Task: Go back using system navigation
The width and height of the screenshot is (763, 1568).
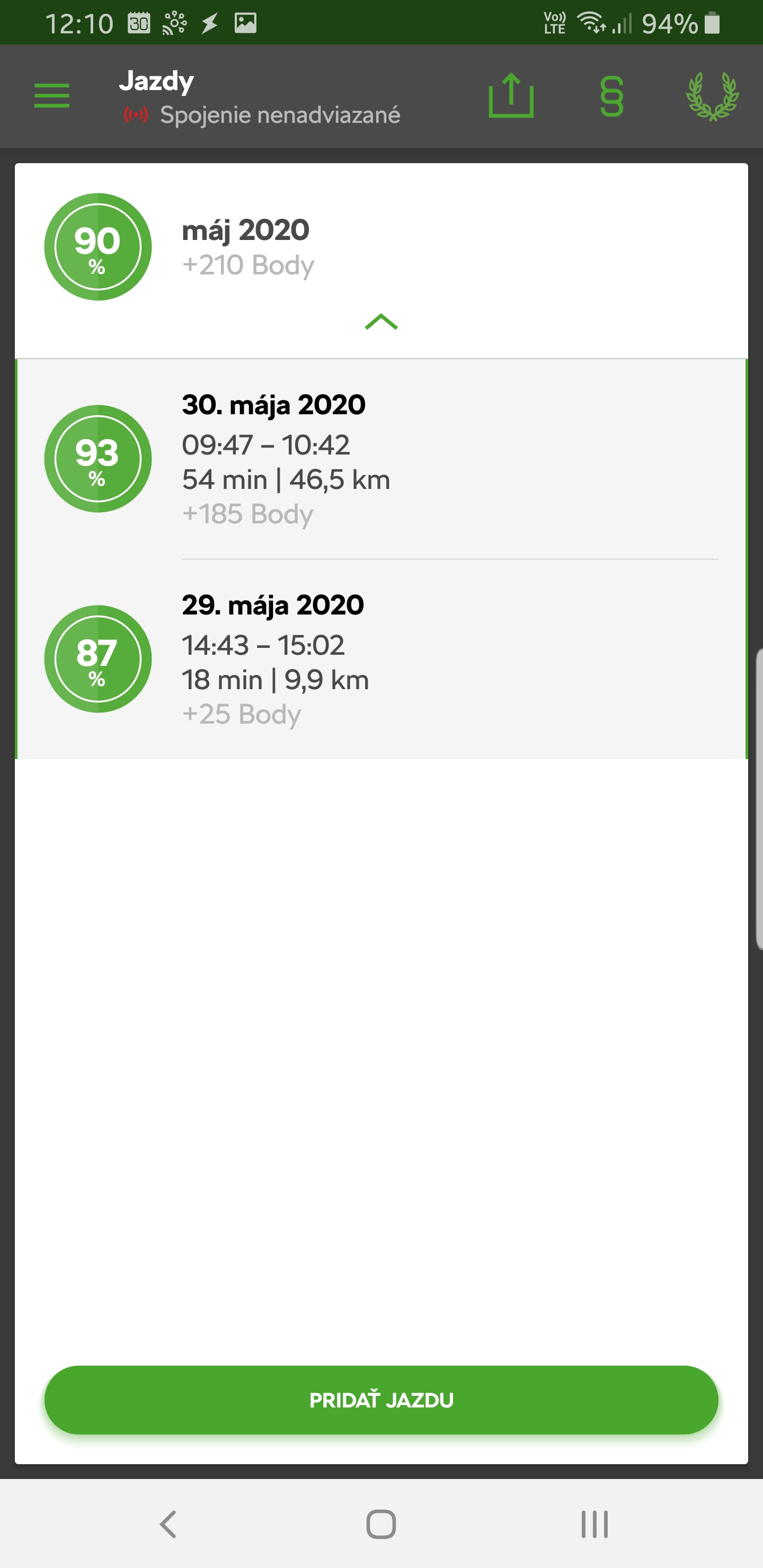Action: click(x=168, y=1524)
